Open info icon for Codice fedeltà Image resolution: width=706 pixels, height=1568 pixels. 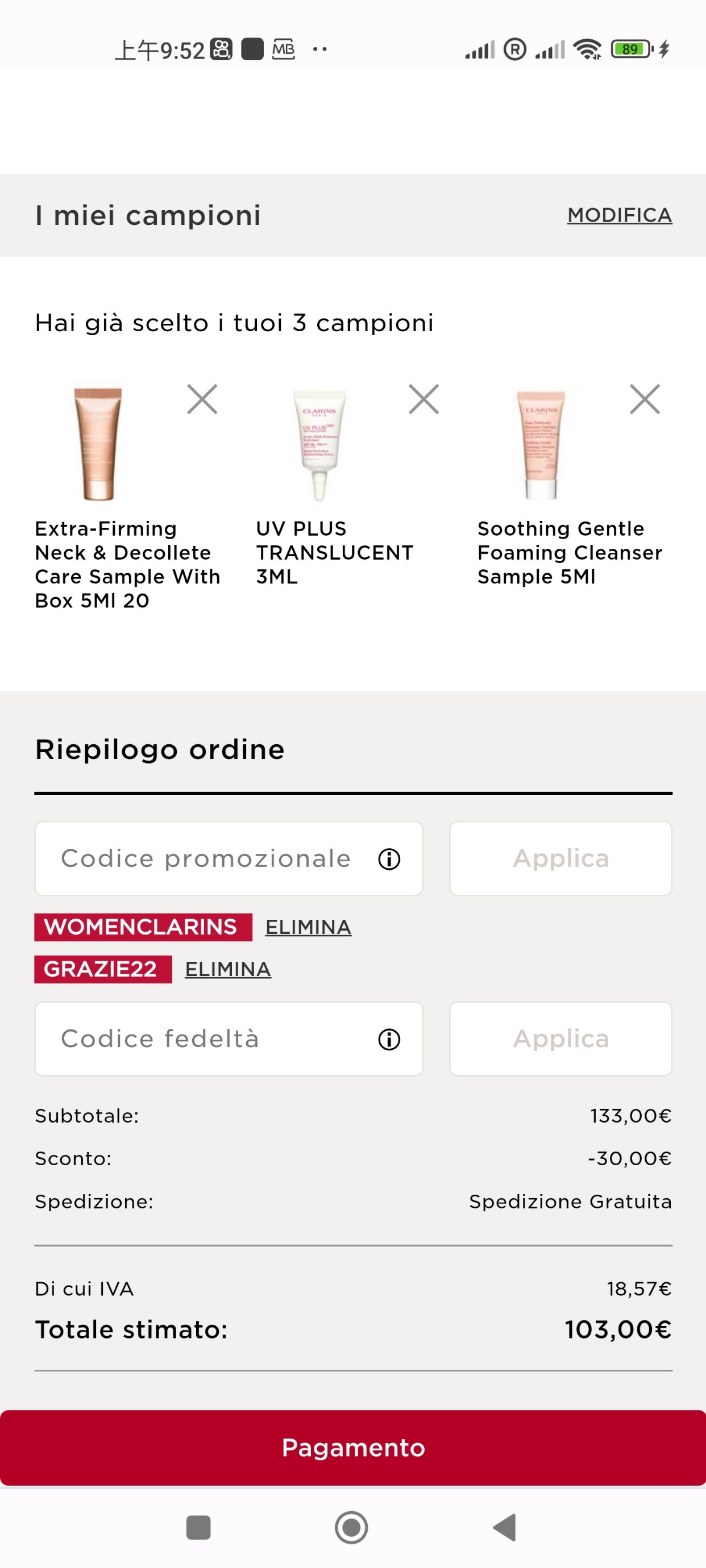coord(389,1039)
